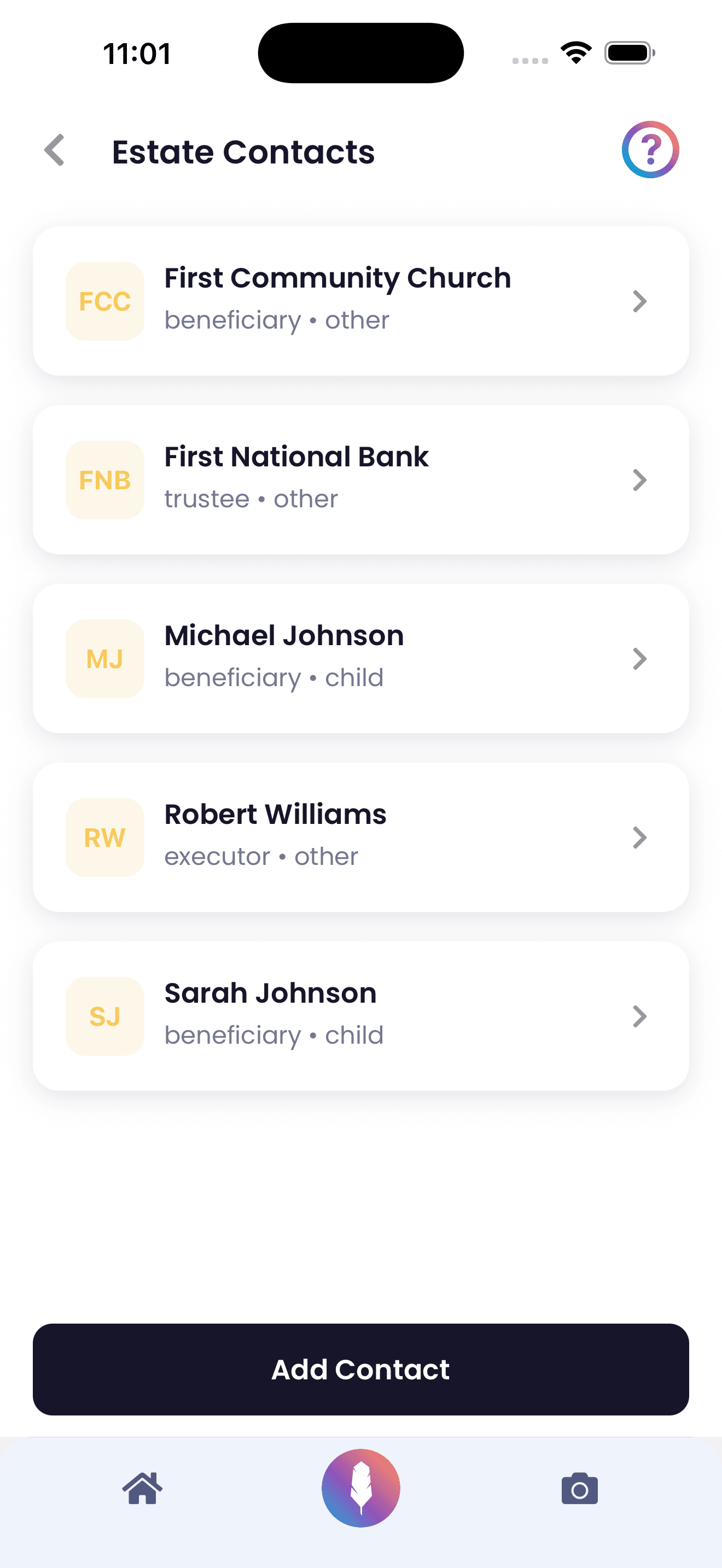Tap the central feather quill icon
This screenshot has height=1568, width=722.
[x=360, y=1488]
